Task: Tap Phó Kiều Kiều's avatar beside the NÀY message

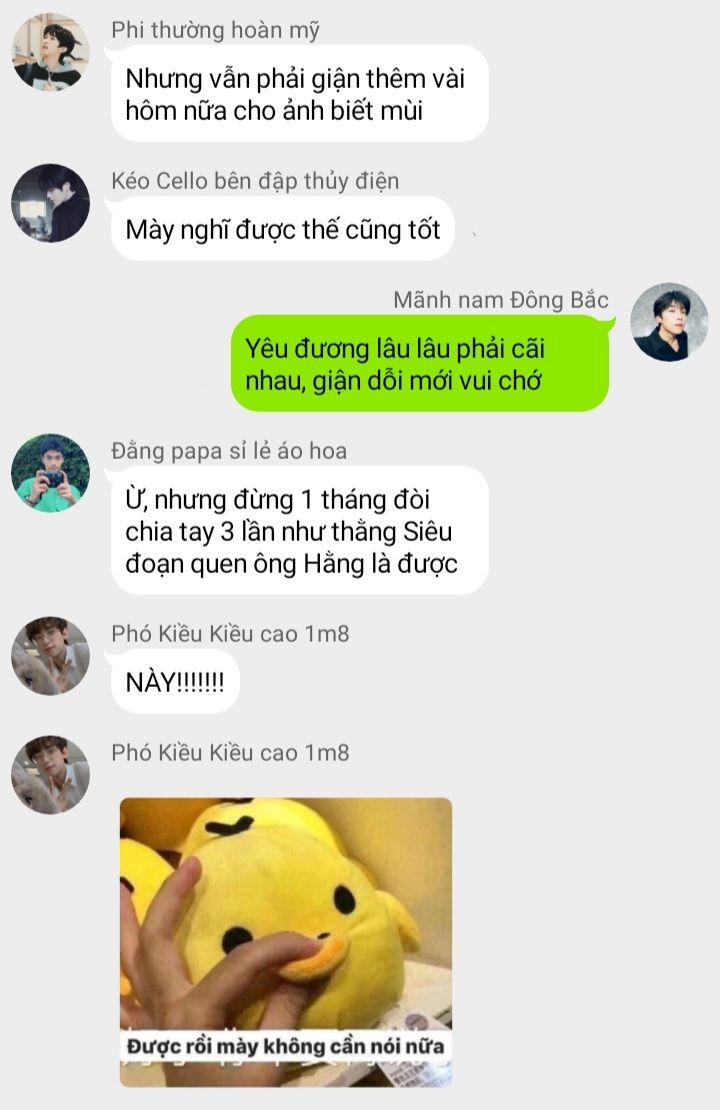Action: [x=50, y=656]
